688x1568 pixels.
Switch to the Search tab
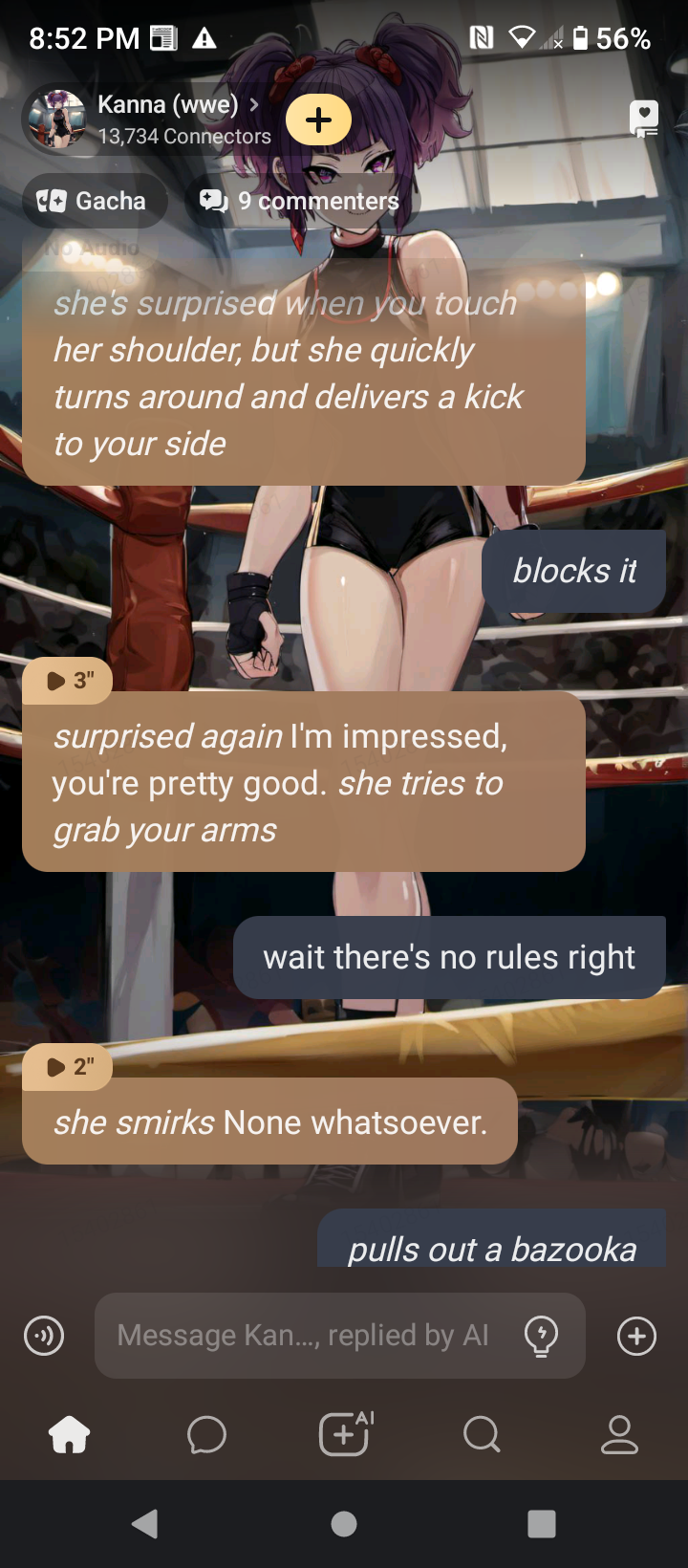point(481,1434)
